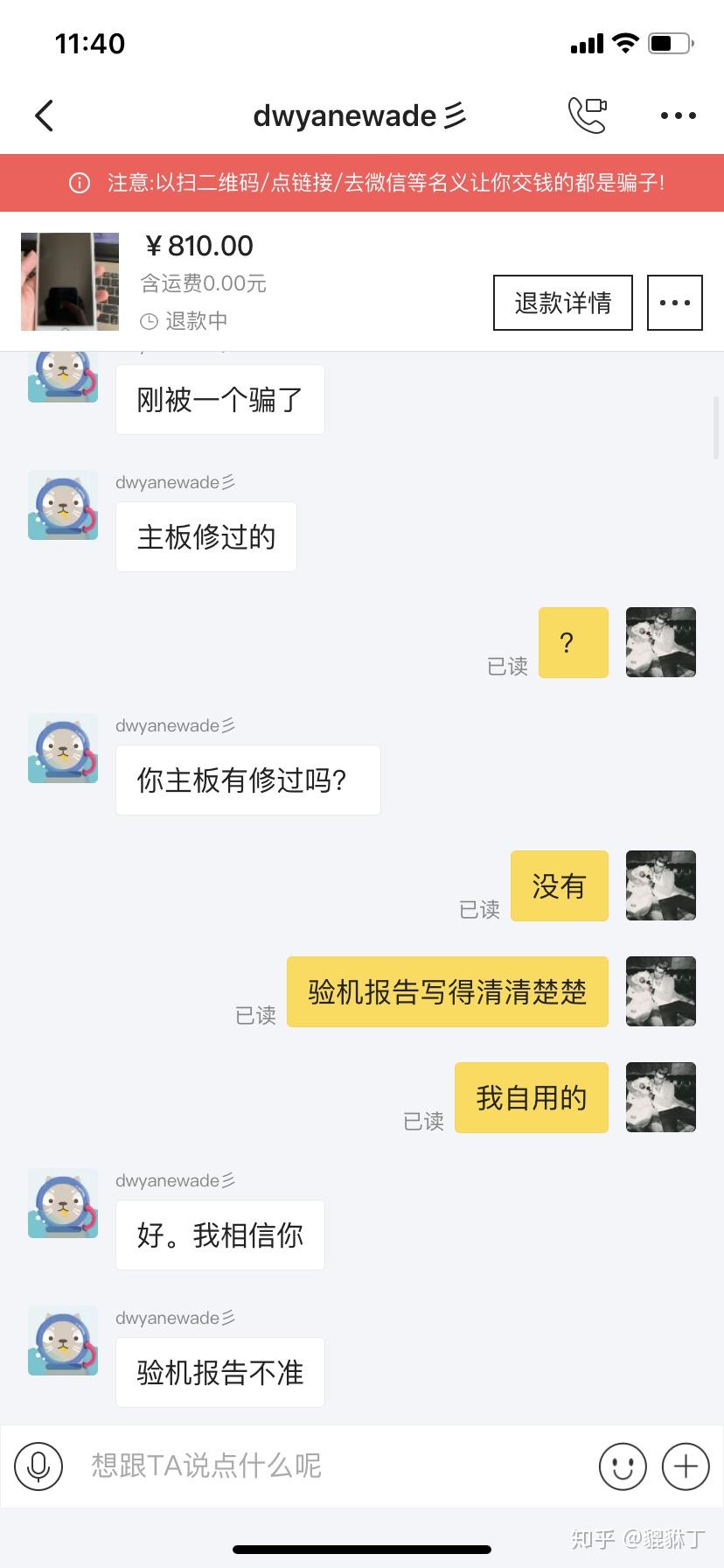This screenshot has height=1568, width=724.
Task: Tap the voice input microphone icon
Action: click(x=38, y=1466)
